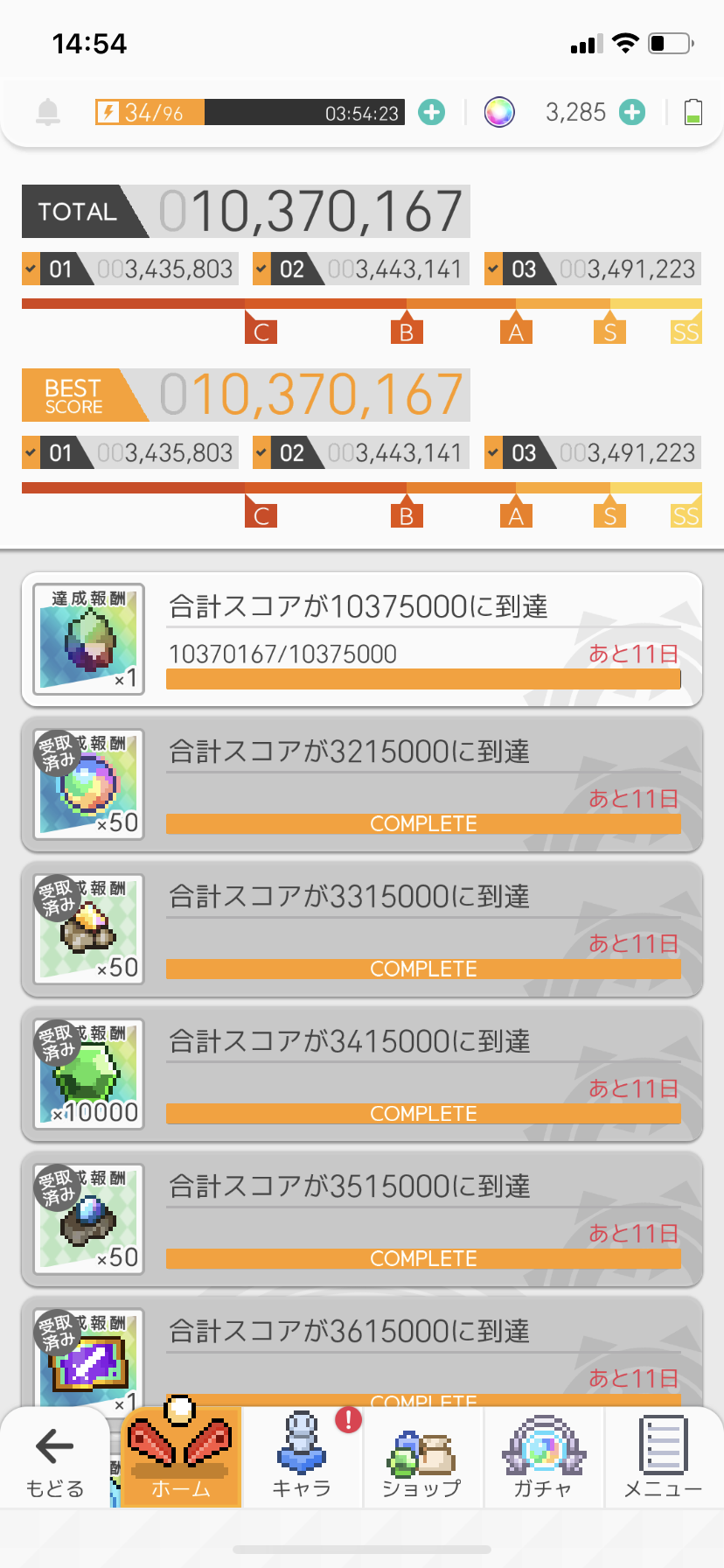
Task: Open the 合計スコアが10375000に到達 reward card
Action: [x=362, y=640]
